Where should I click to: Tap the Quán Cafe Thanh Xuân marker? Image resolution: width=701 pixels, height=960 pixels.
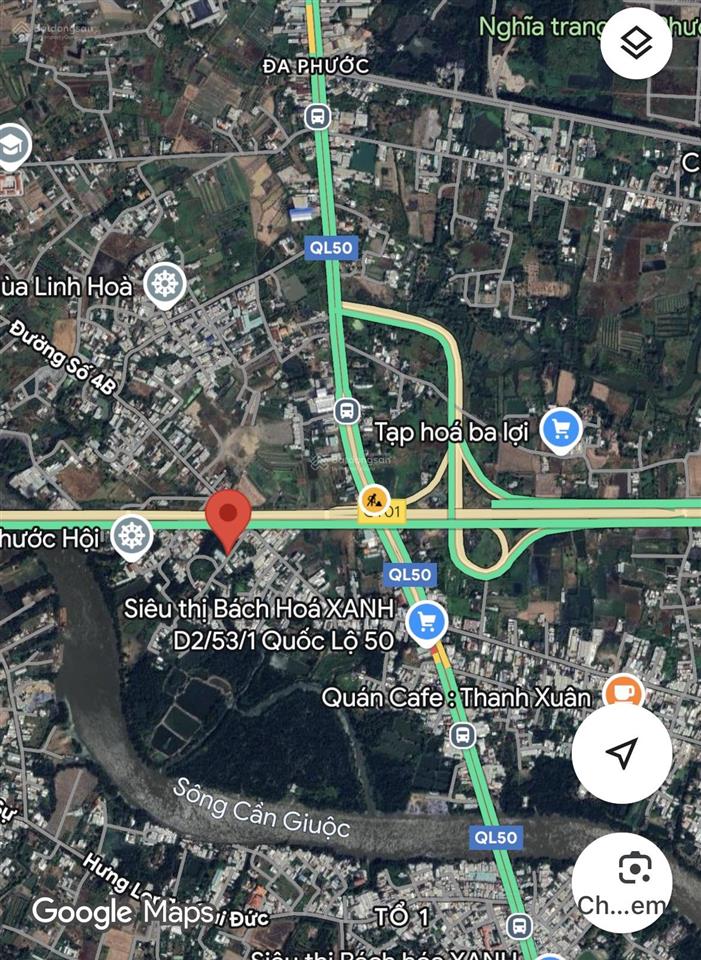(625, 692)
